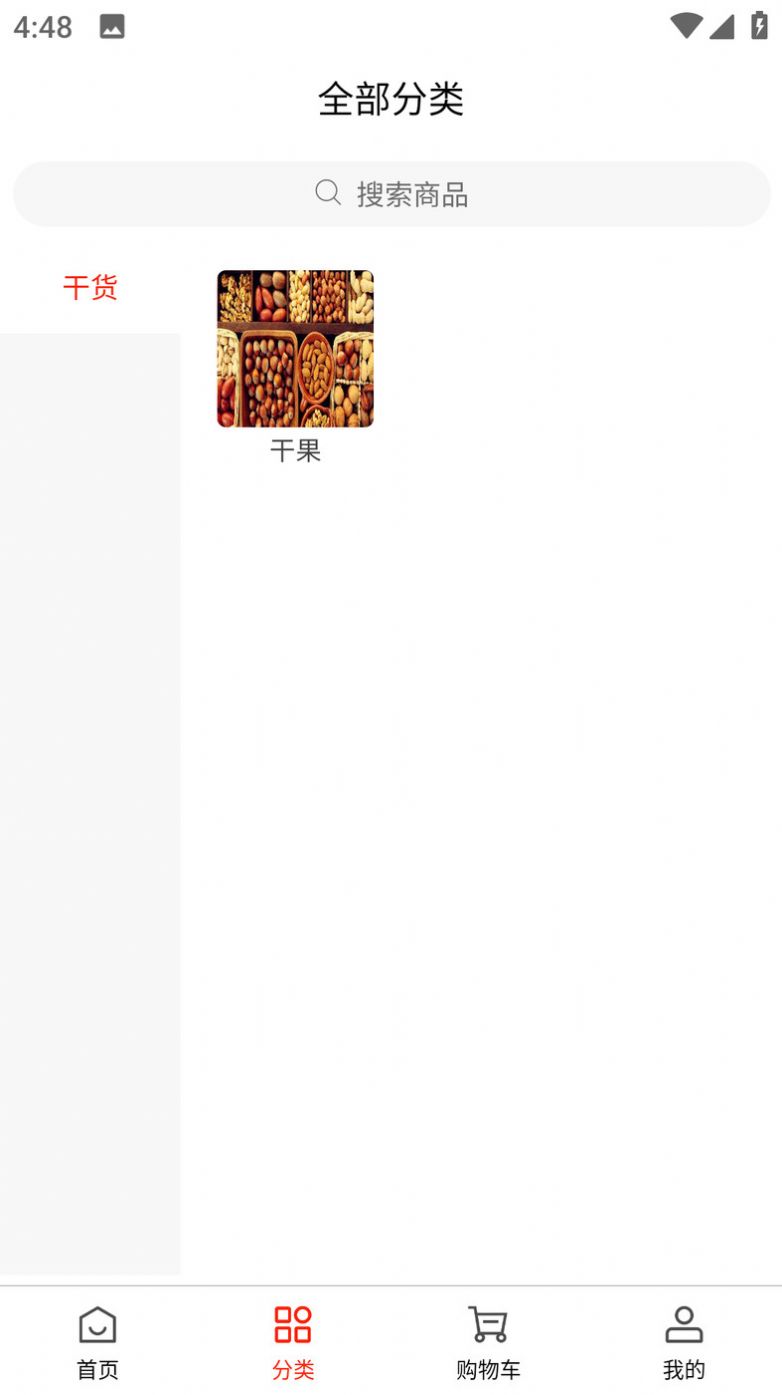Open the 购物车 tab
This screenshot has height=1395, width=782.
[488, 1342]
